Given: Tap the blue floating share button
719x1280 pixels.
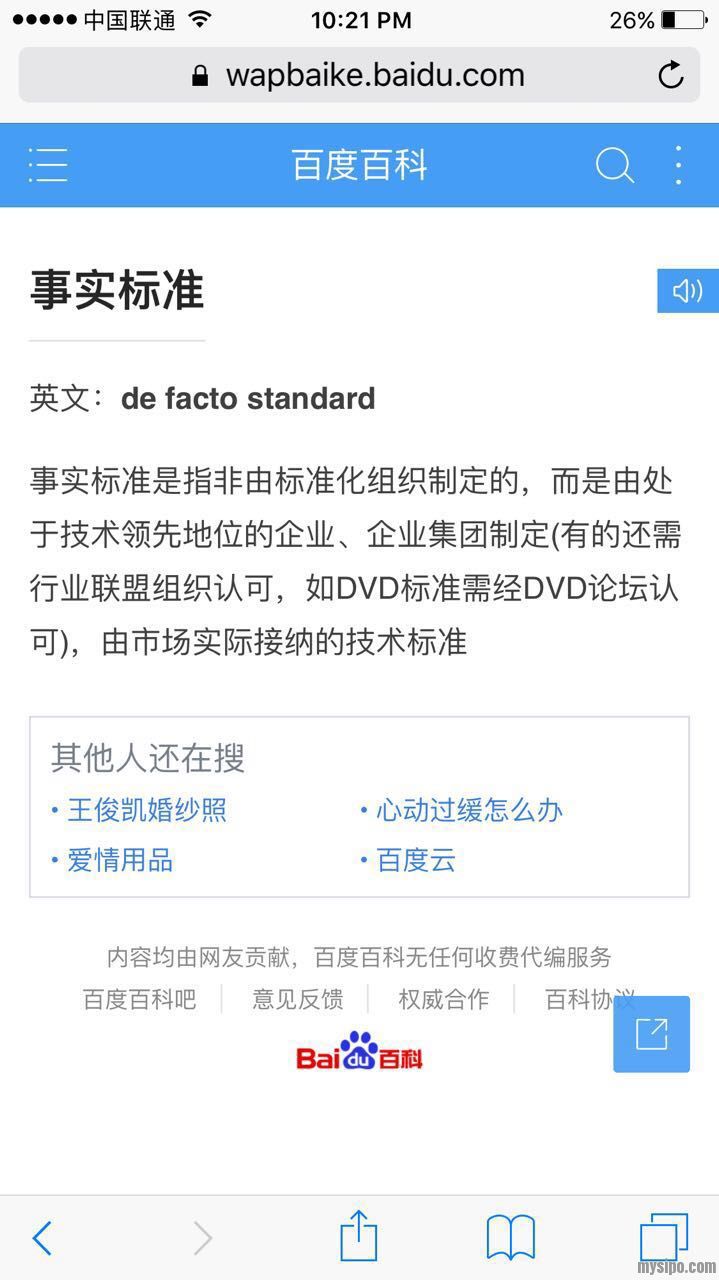Looking at the screenshot, I should [x=651, y=1034].
